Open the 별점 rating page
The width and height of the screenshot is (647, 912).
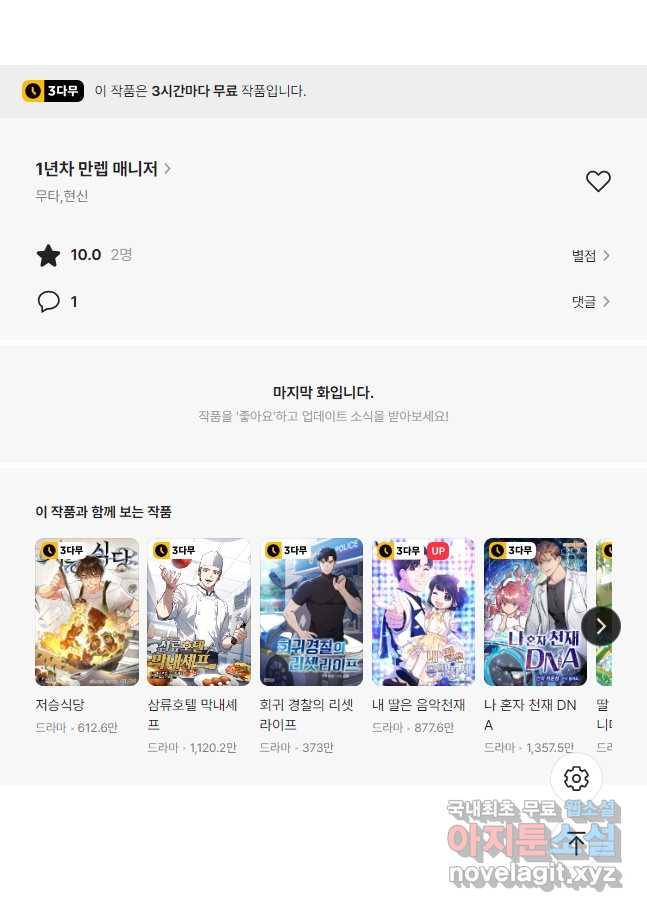tap(590, 256)
